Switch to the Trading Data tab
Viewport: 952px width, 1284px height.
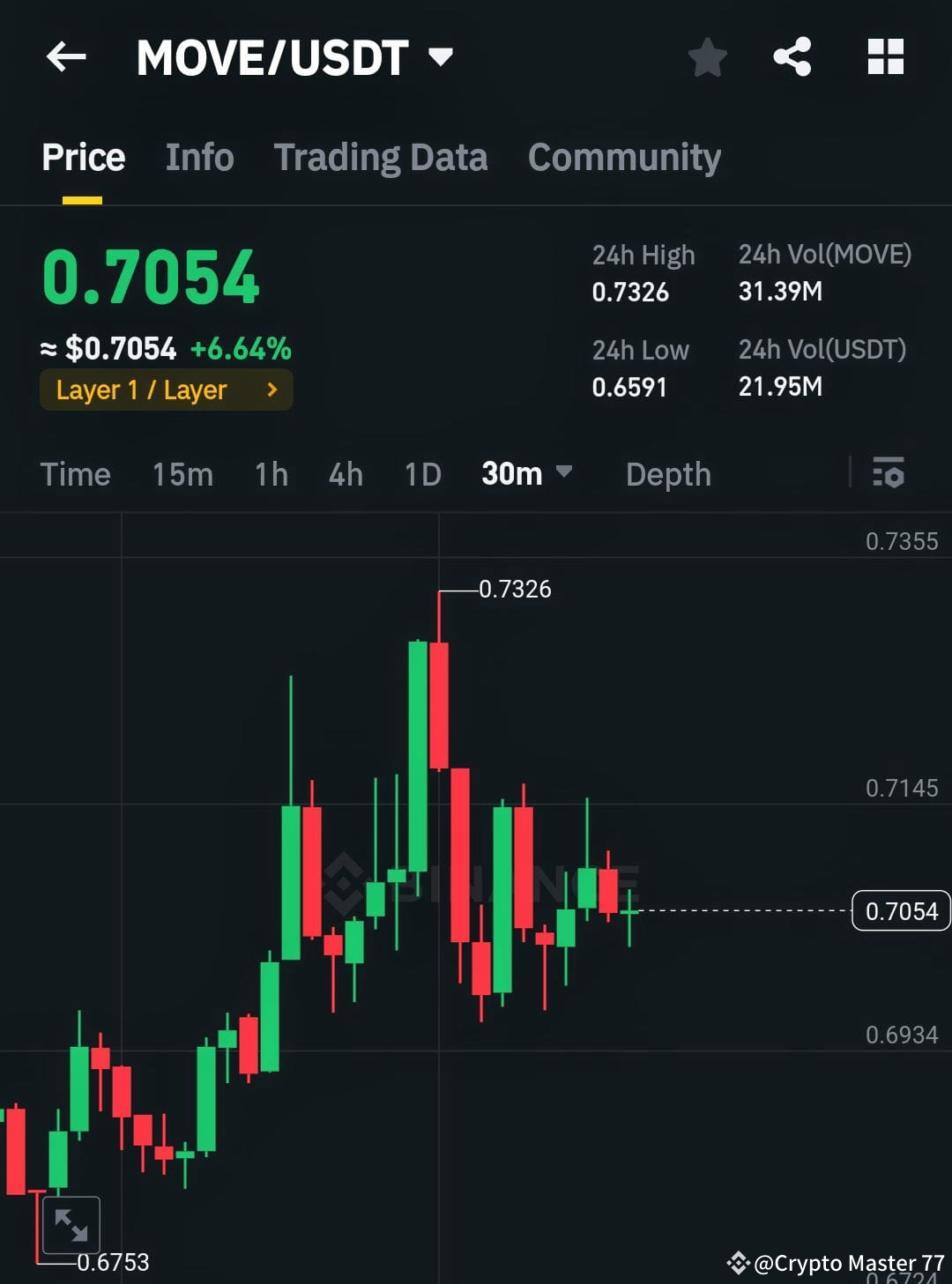[x=381, y=157]
